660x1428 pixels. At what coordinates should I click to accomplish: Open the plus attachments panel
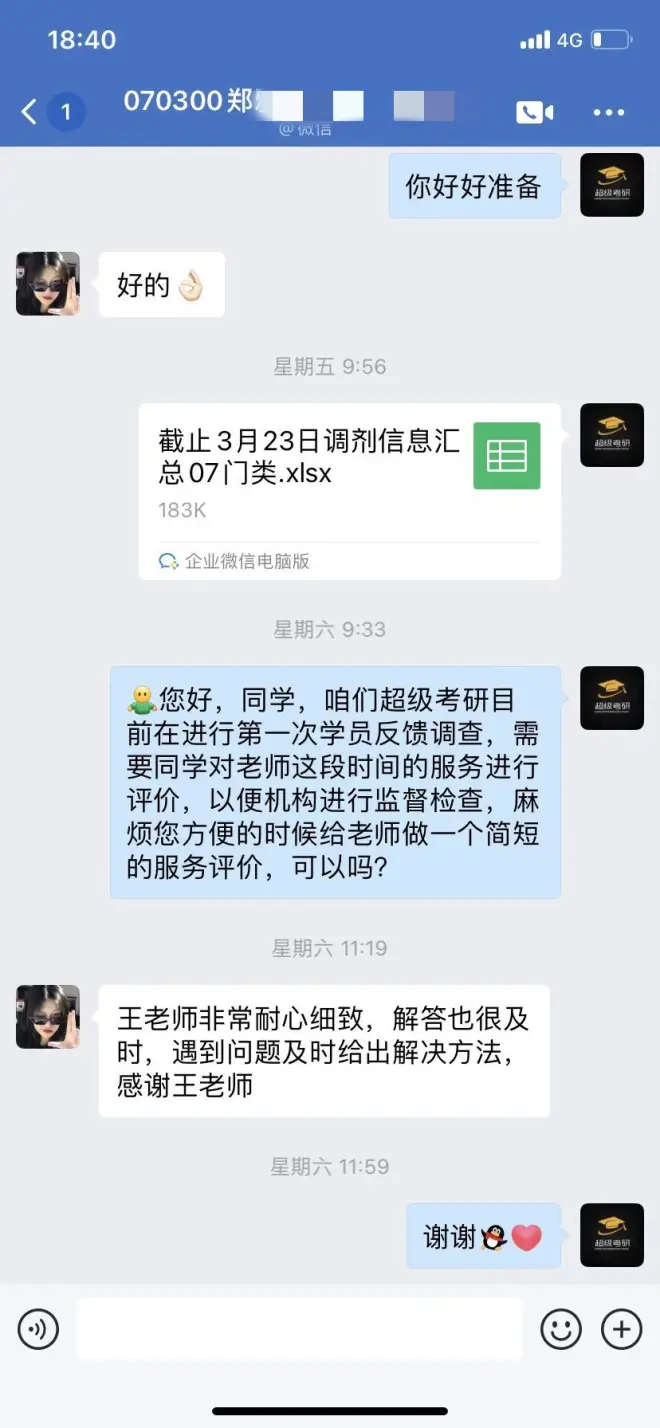coord(621,1329)
